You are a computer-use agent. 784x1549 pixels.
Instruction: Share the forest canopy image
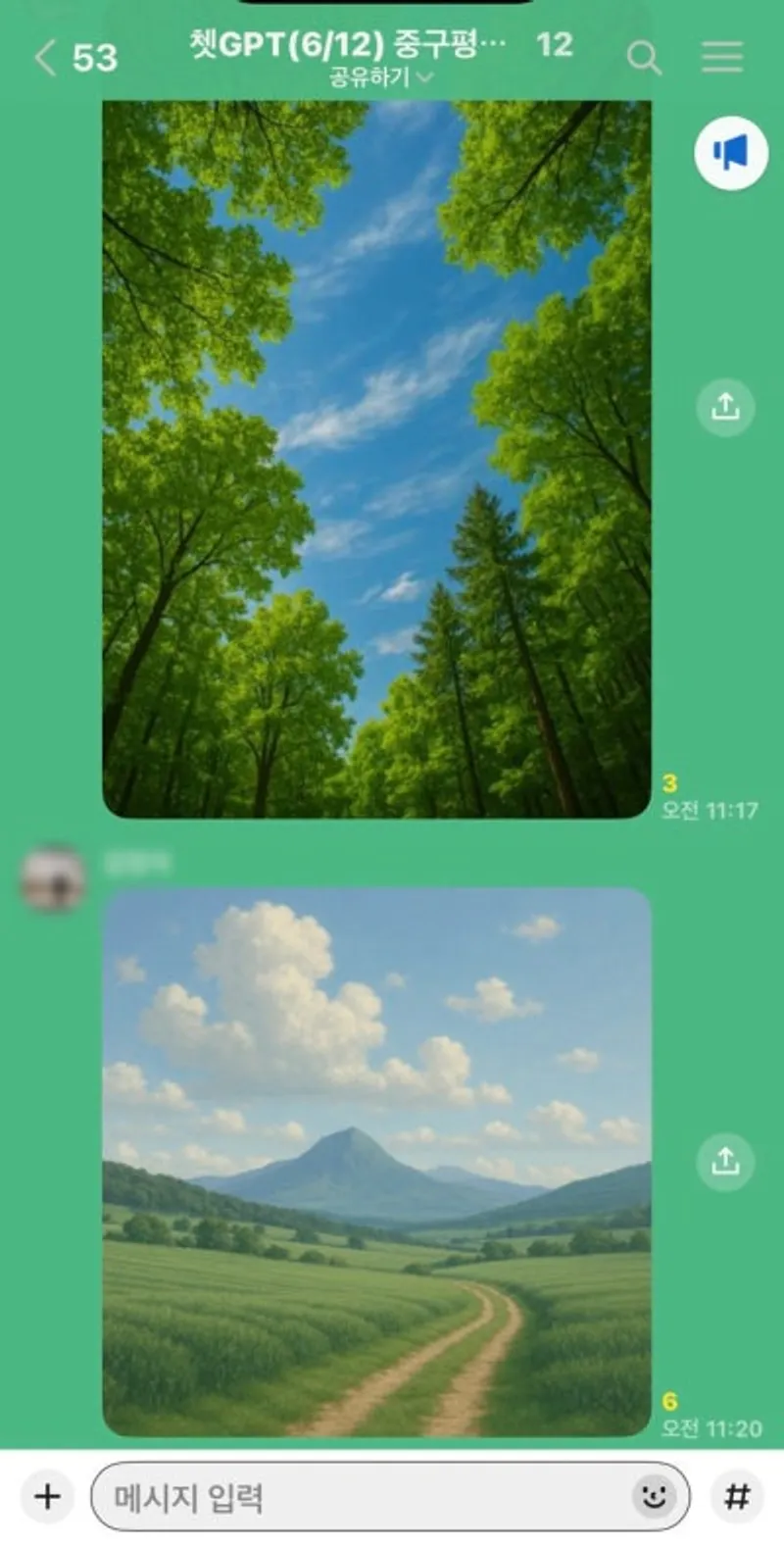725,406
